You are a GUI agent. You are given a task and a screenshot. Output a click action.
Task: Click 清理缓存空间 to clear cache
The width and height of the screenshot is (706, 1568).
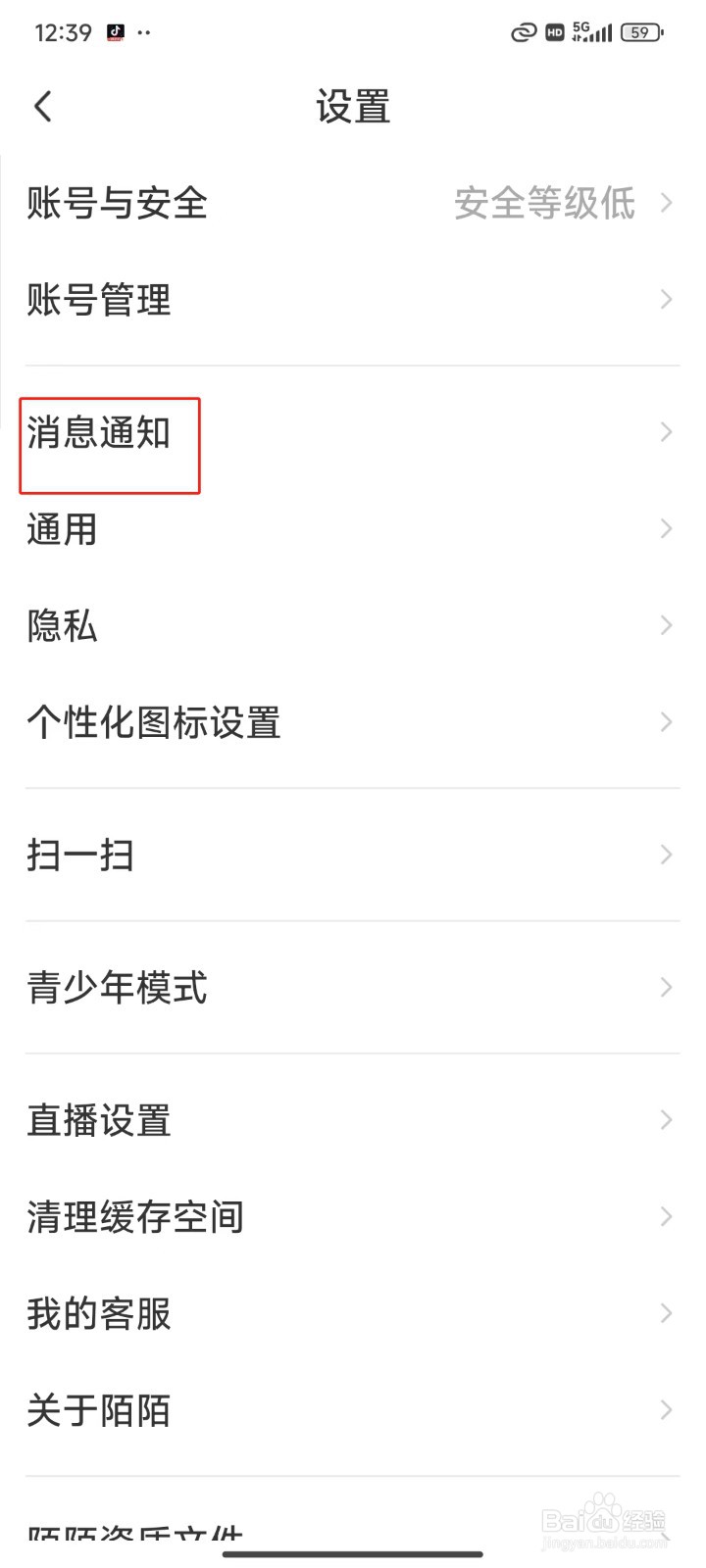point(135,1217)
